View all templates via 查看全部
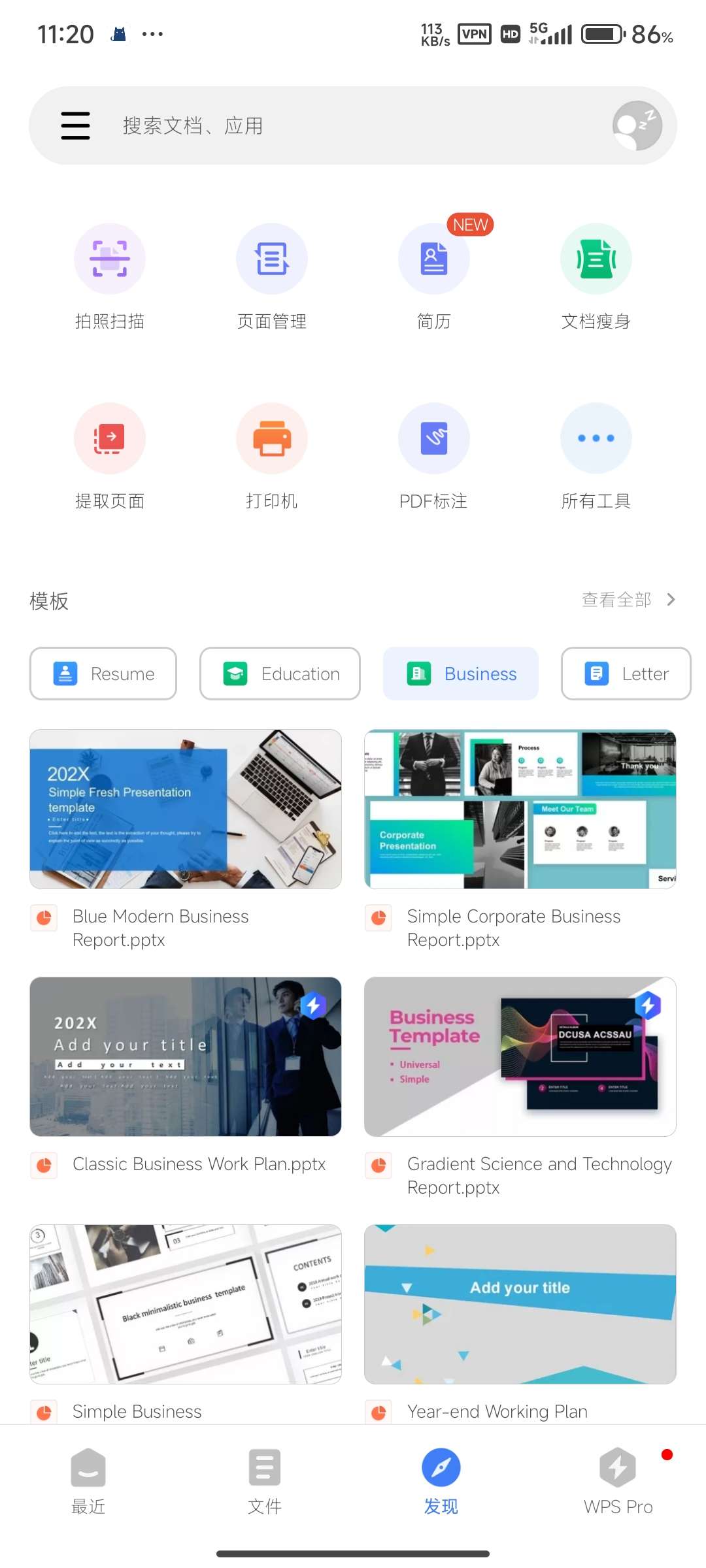 click(x=628, y=599)
